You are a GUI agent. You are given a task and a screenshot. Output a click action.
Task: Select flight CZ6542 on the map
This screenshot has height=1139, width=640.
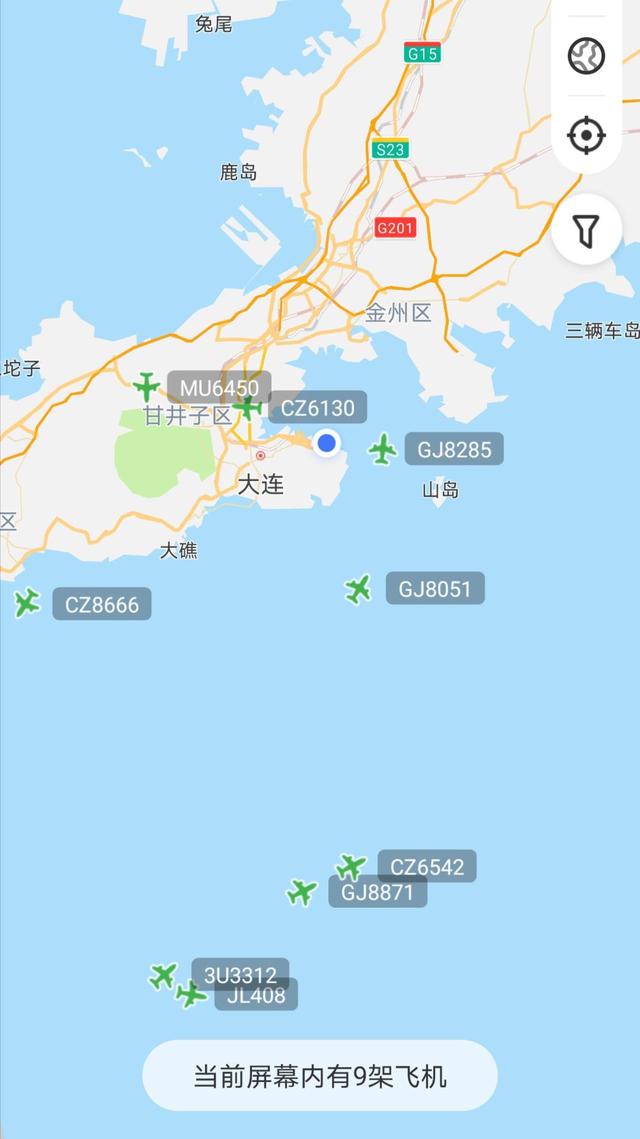point(427,867)
